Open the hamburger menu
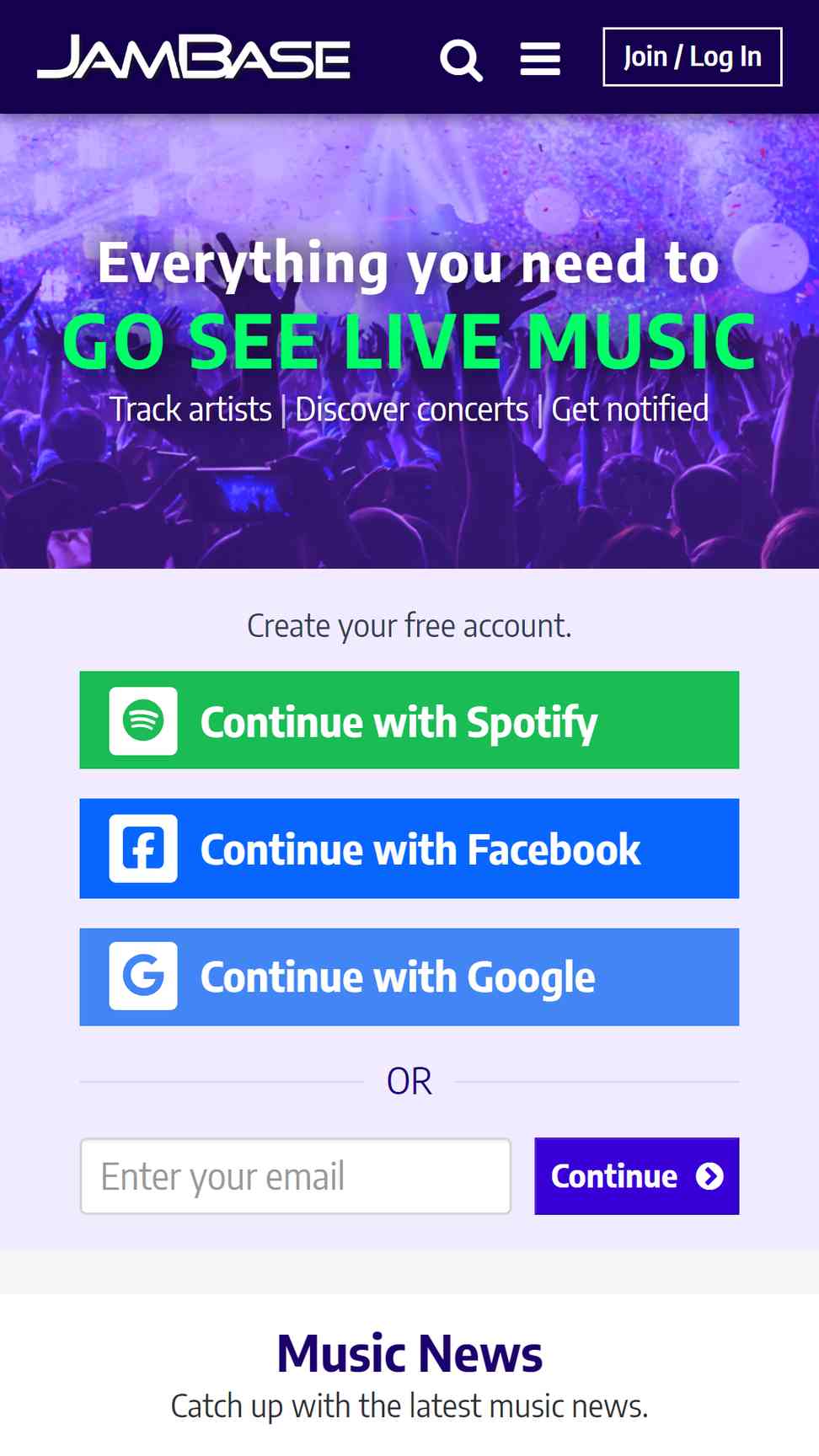Viewport: 819px width, 1456px height. 540,59
